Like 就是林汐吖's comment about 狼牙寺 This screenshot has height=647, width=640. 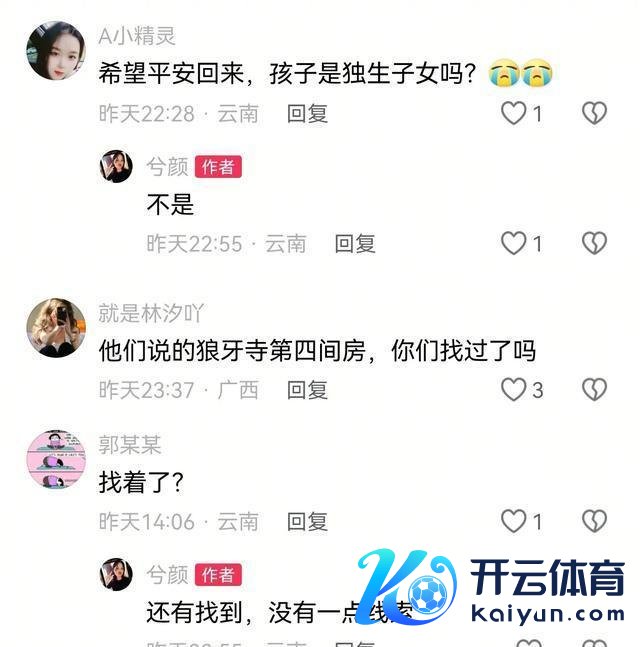click(x=513, y=389)
